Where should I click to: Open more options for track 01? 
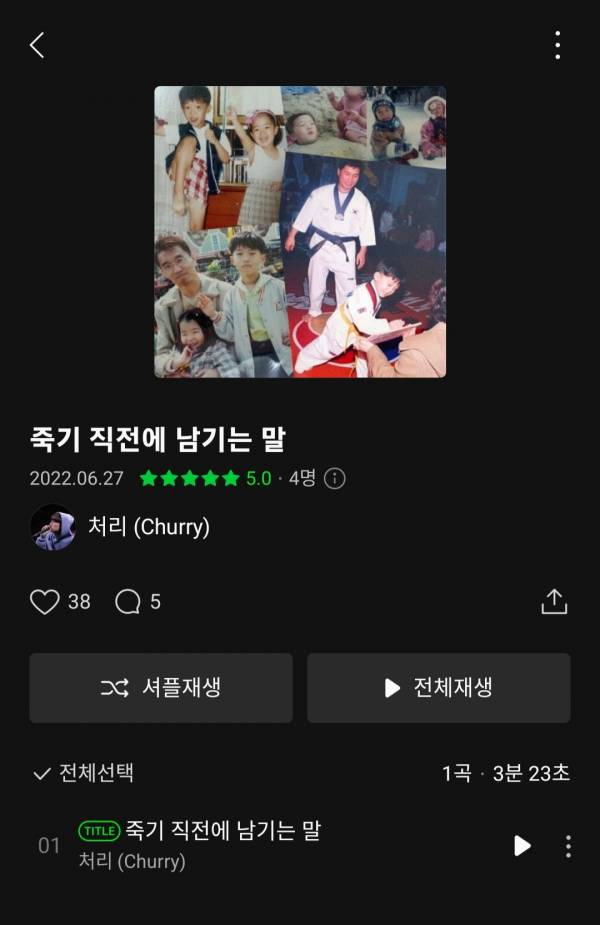point(568,846)
